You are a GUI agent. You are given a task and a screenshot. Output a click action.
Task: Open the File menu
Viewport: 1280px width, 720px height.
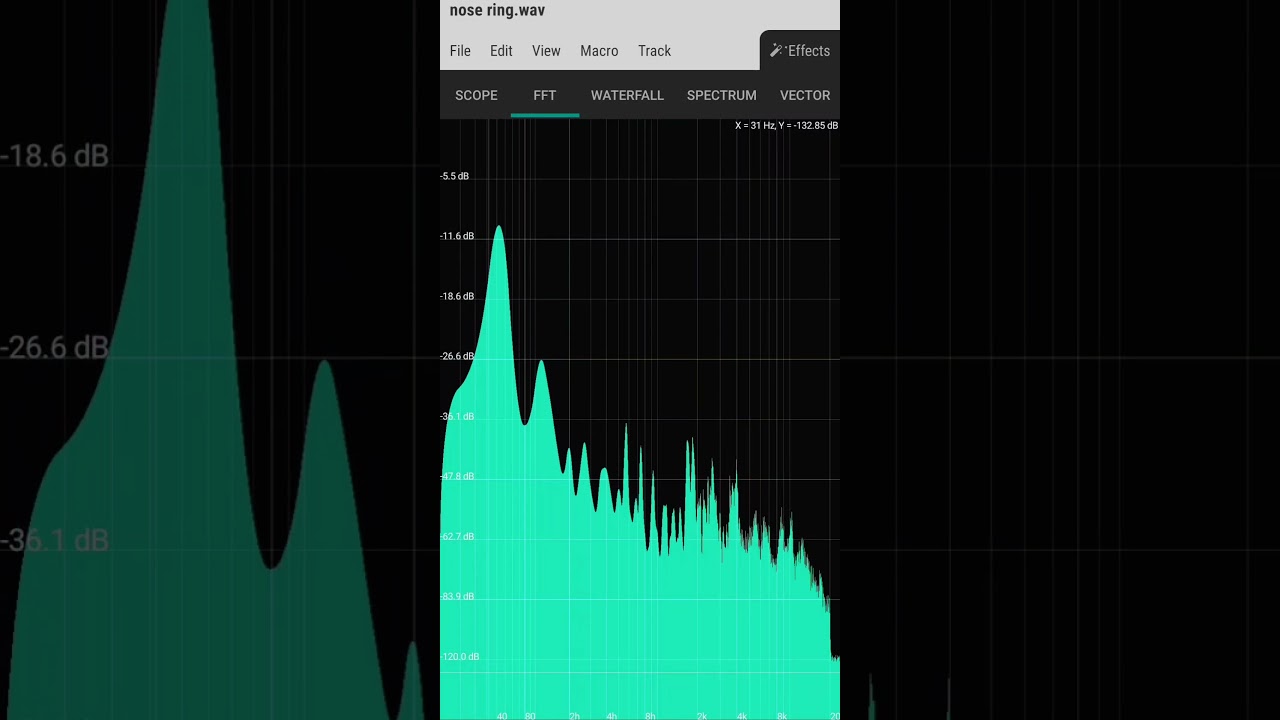pyautogui.click(x=460, y=51)
